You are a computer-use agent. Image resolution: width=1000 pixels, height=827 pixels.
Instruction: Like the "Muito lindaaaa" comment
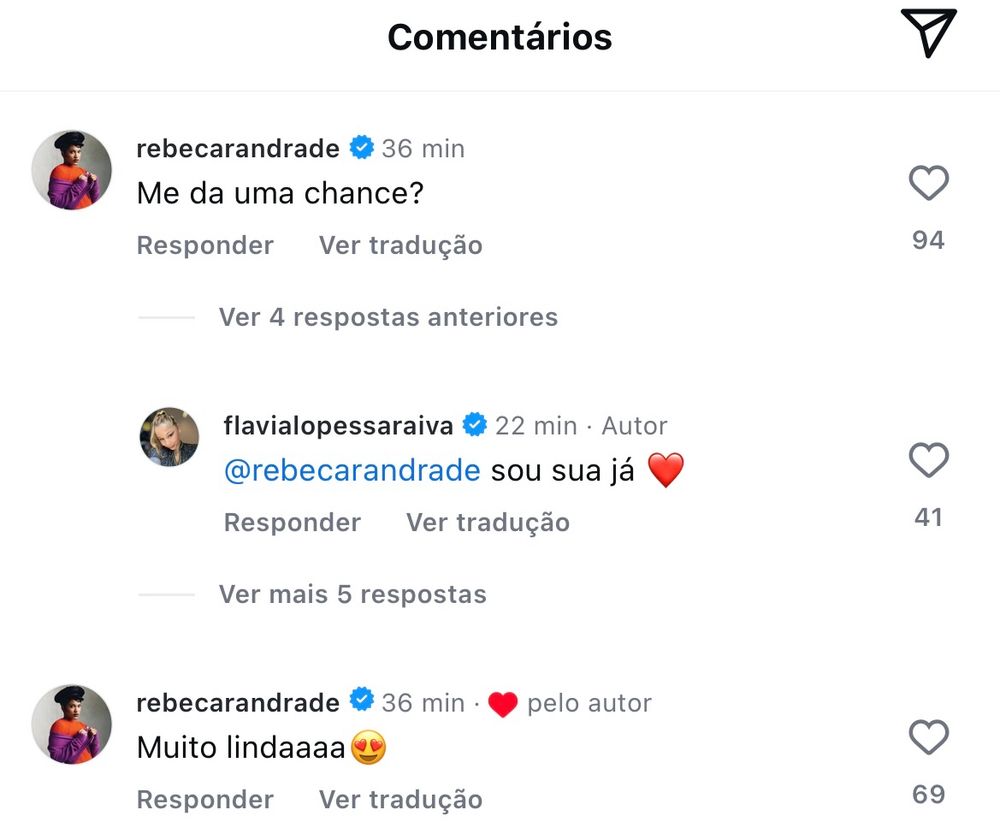929,738
